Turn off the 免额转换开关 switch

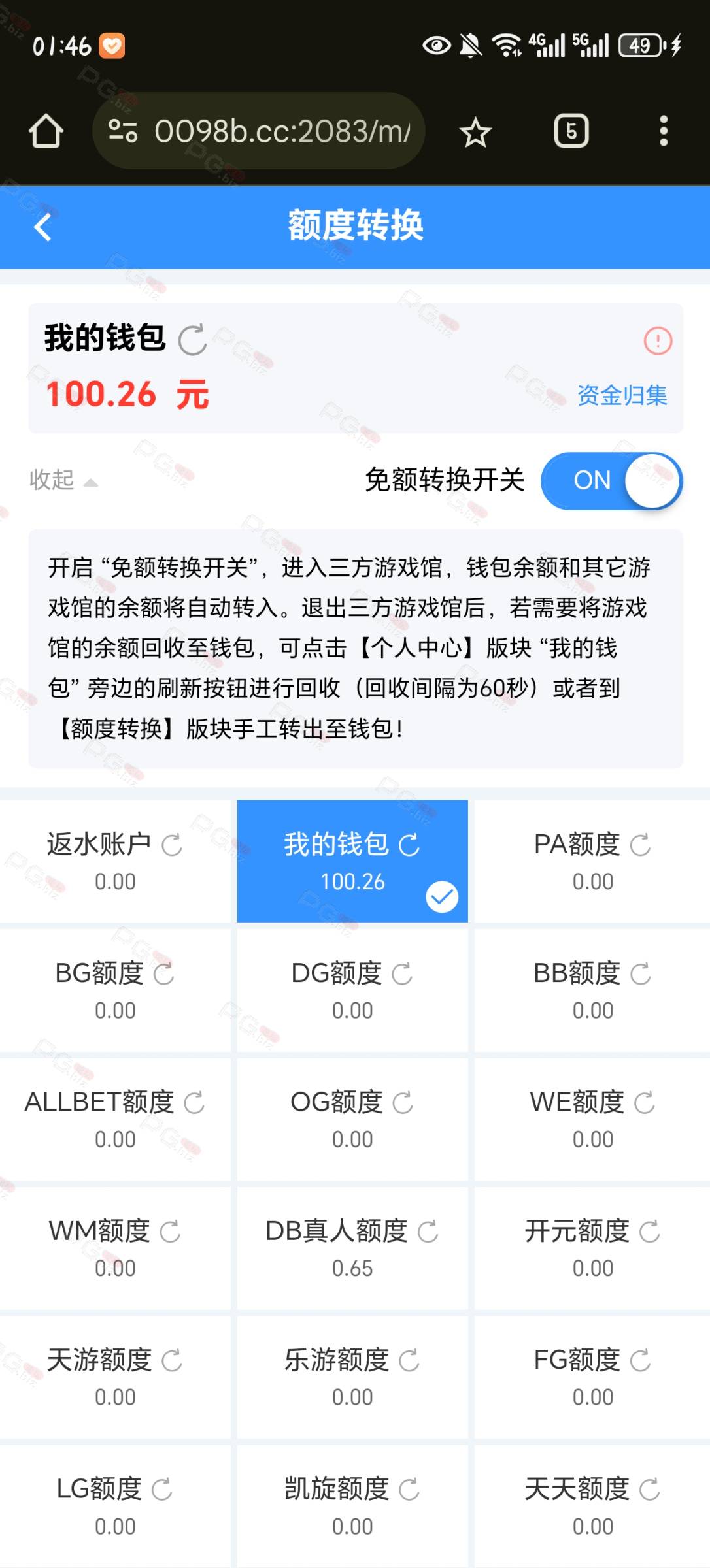tap(611, 481)
